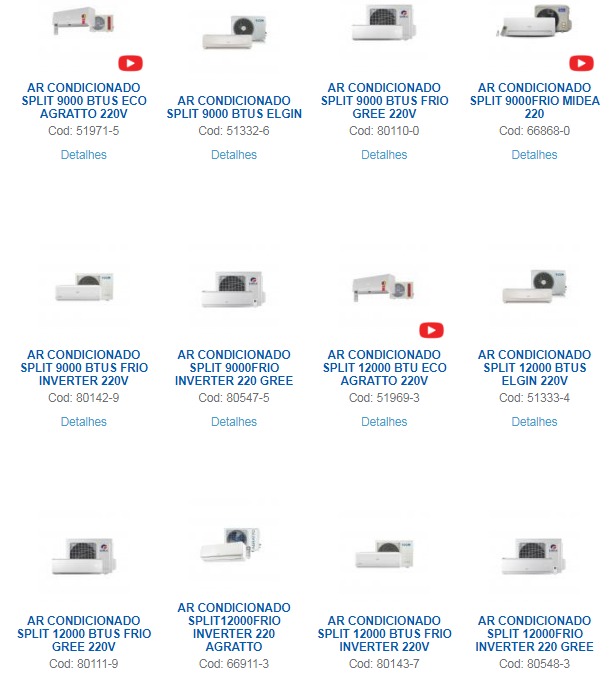Open Detalhes for Split 9000Frio Midea 220
The width and height of the screenshot is (610, 673).
(534, 155)
